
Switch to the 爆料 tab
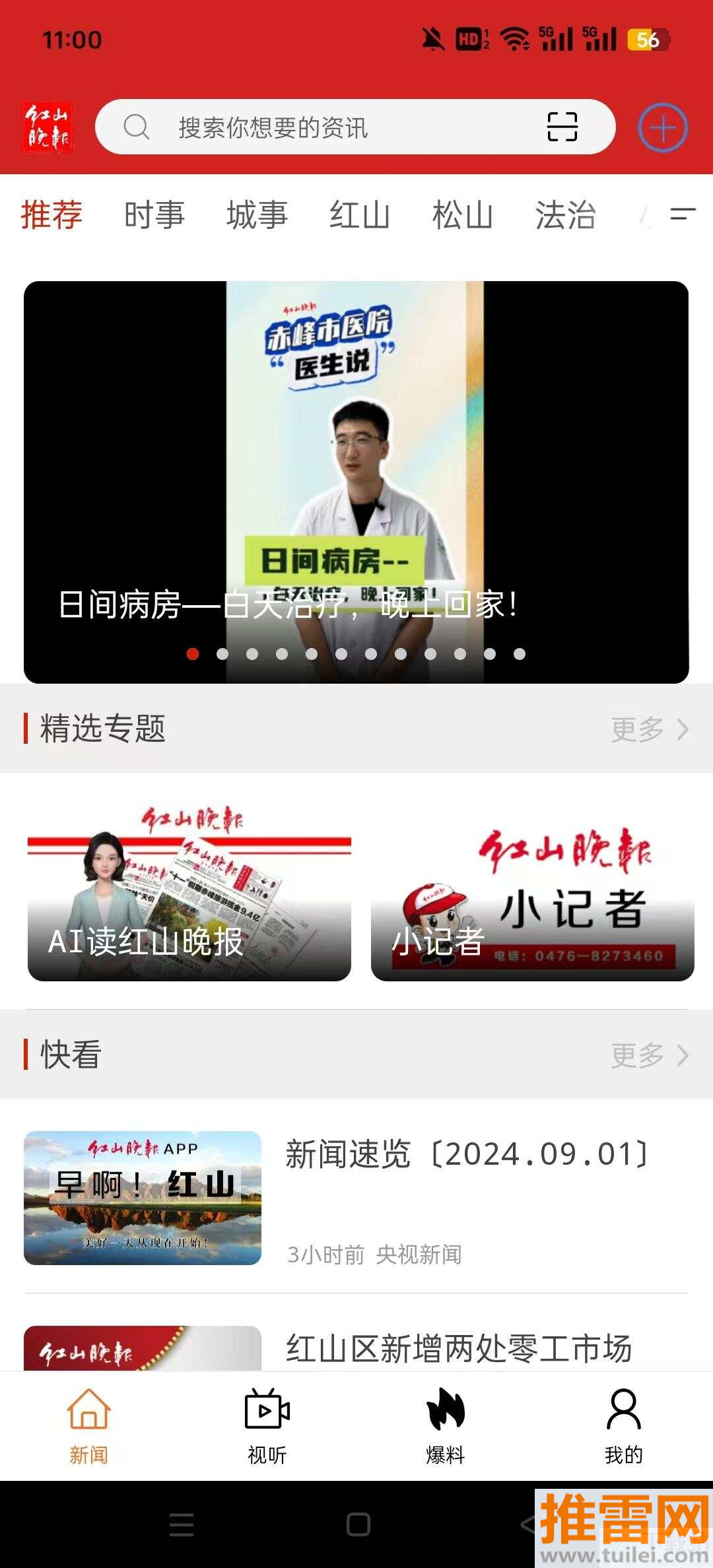click(x=445, y=1425)
